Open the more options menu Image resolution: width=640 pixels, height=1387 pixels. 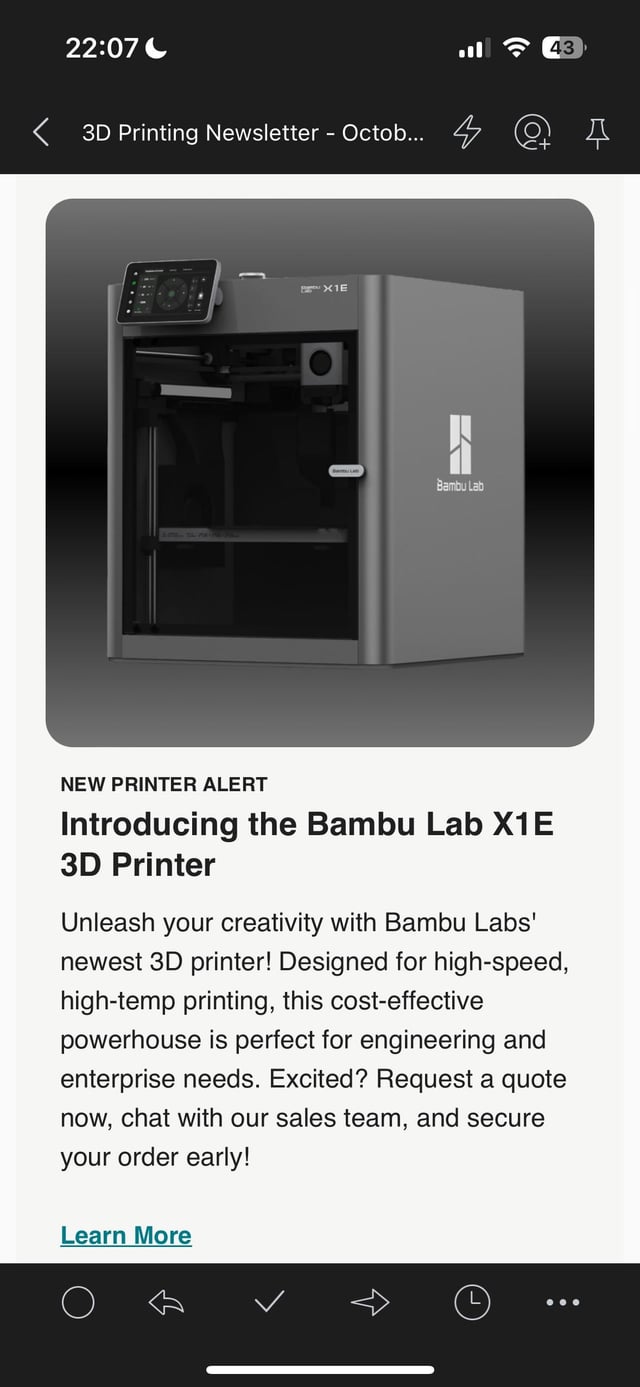562,1302
